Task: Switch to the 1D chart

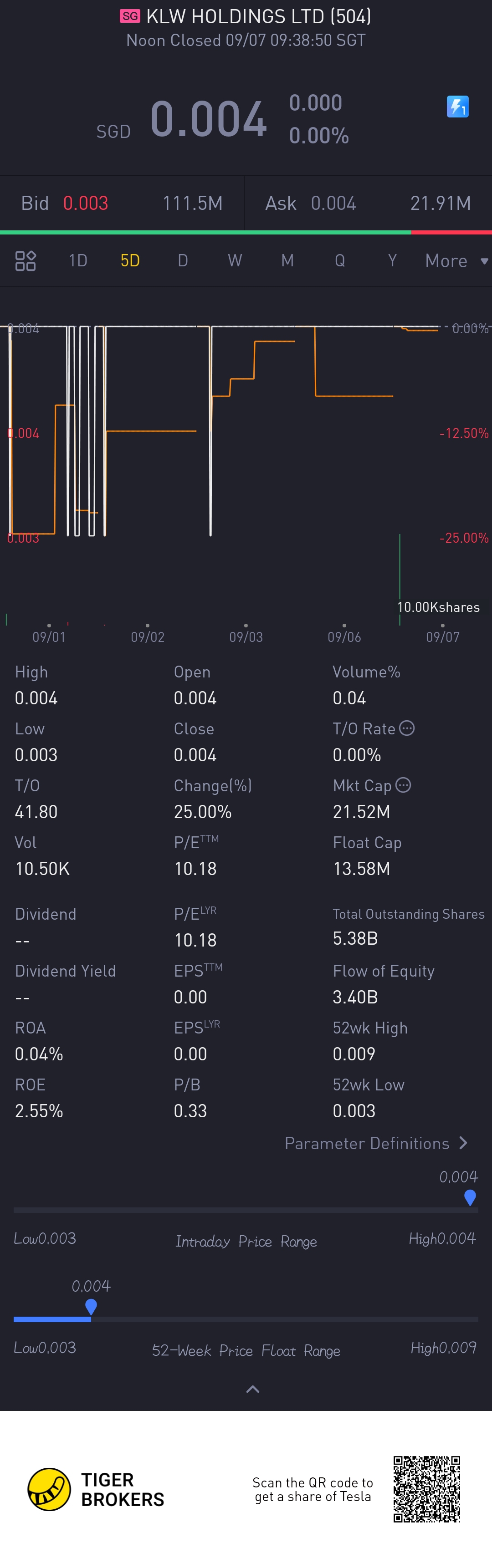Action: pyautogui.click(x=78, y=260)
